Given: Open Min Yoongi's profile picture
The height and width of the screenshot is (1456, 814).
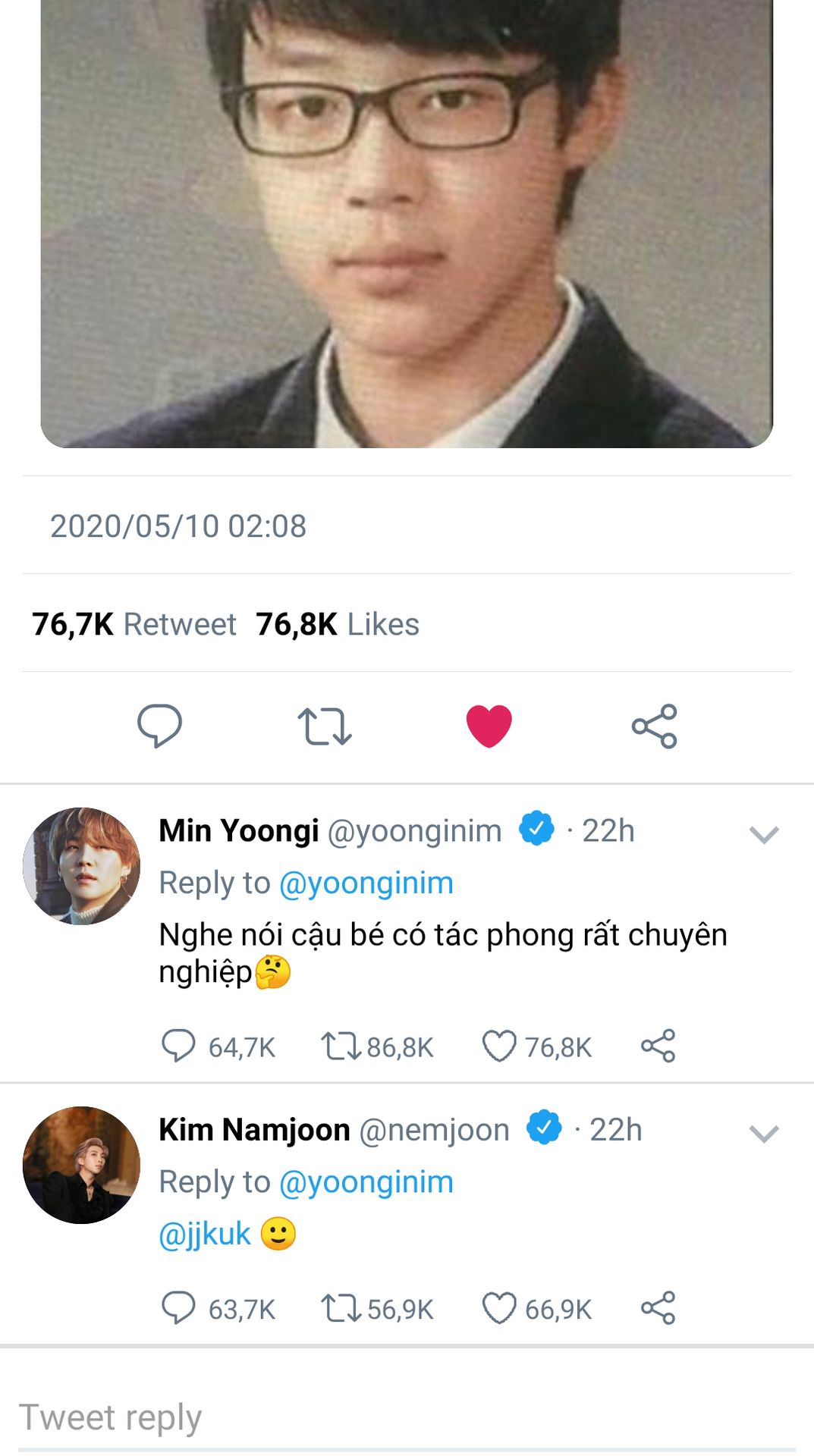Looking at the screenshot, I should [x=81, y=865].
